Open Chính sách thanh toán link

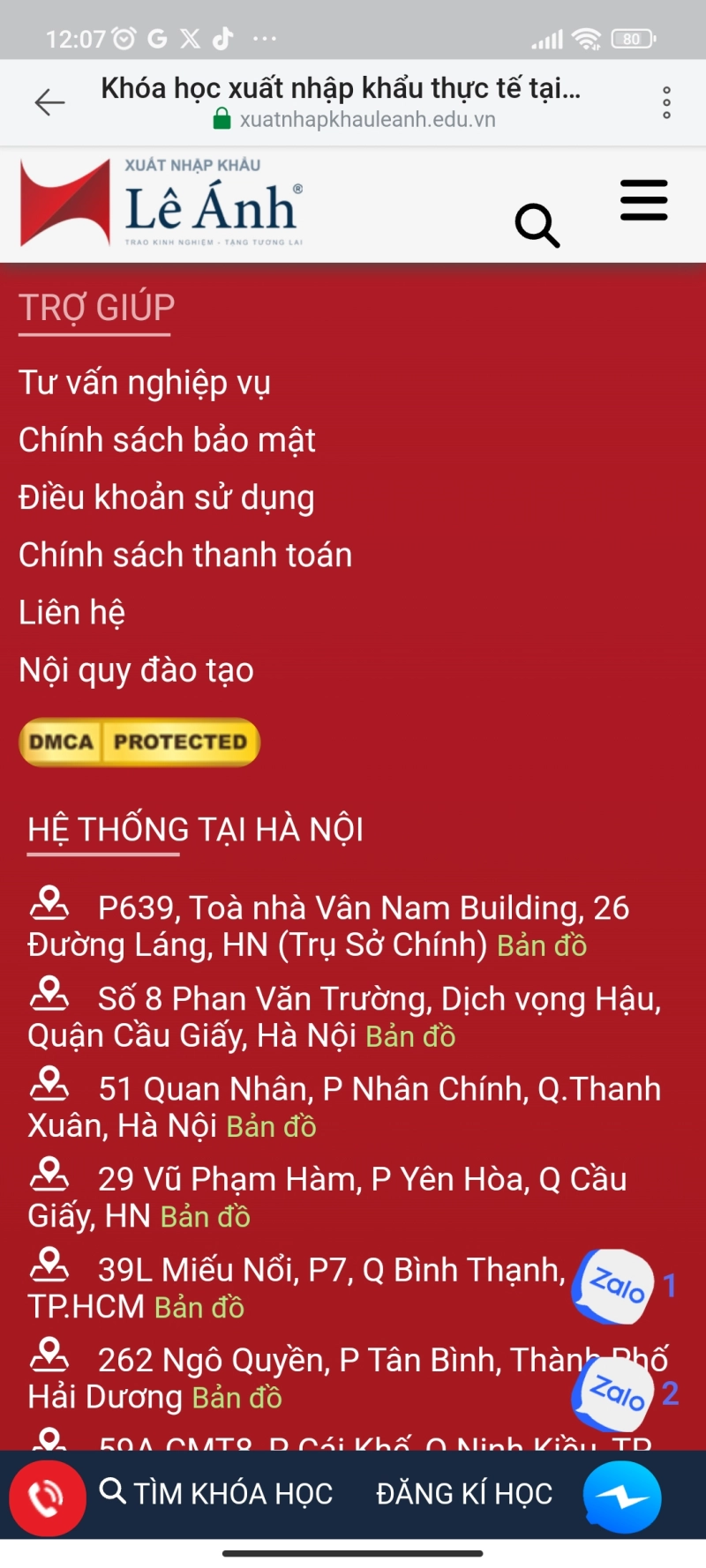point(185,555)
